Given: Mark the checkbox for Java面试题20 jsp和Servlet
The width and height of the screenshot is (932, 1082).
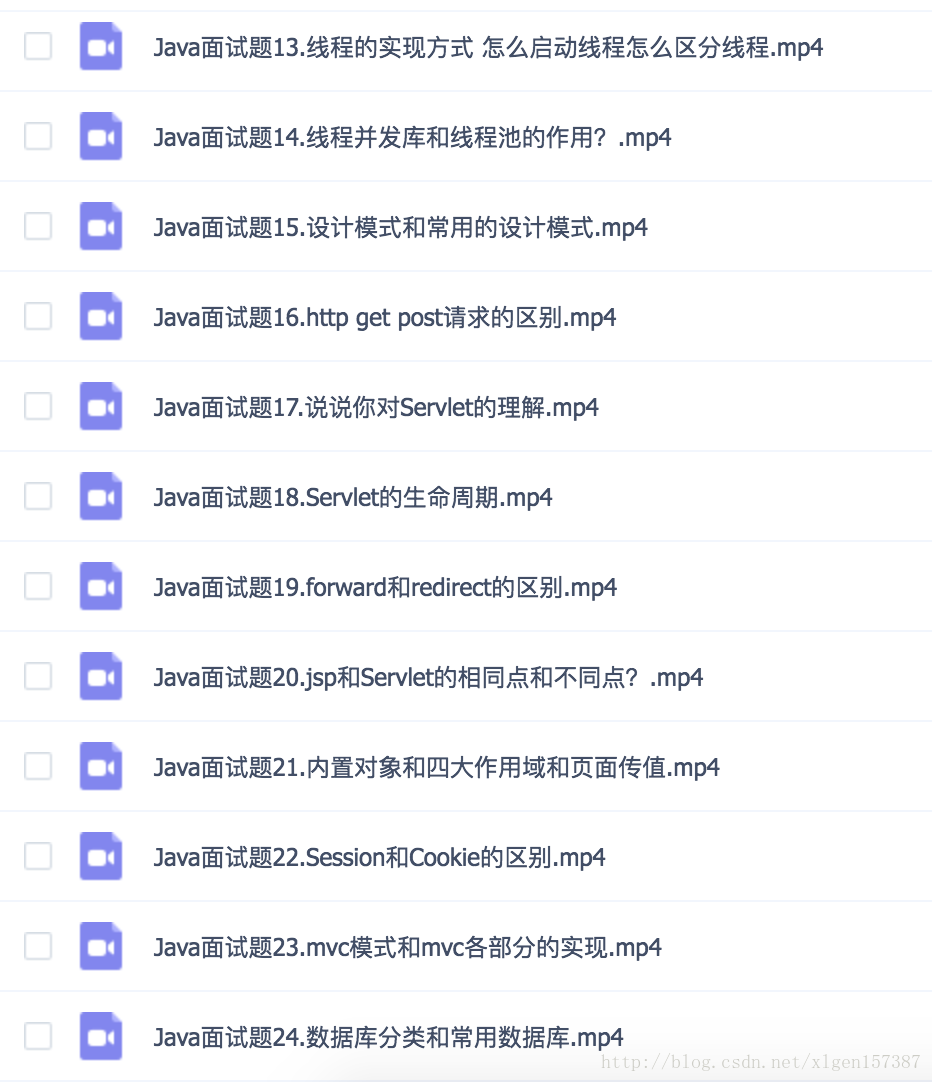Looking at the screenshot, I should (38, 676).
